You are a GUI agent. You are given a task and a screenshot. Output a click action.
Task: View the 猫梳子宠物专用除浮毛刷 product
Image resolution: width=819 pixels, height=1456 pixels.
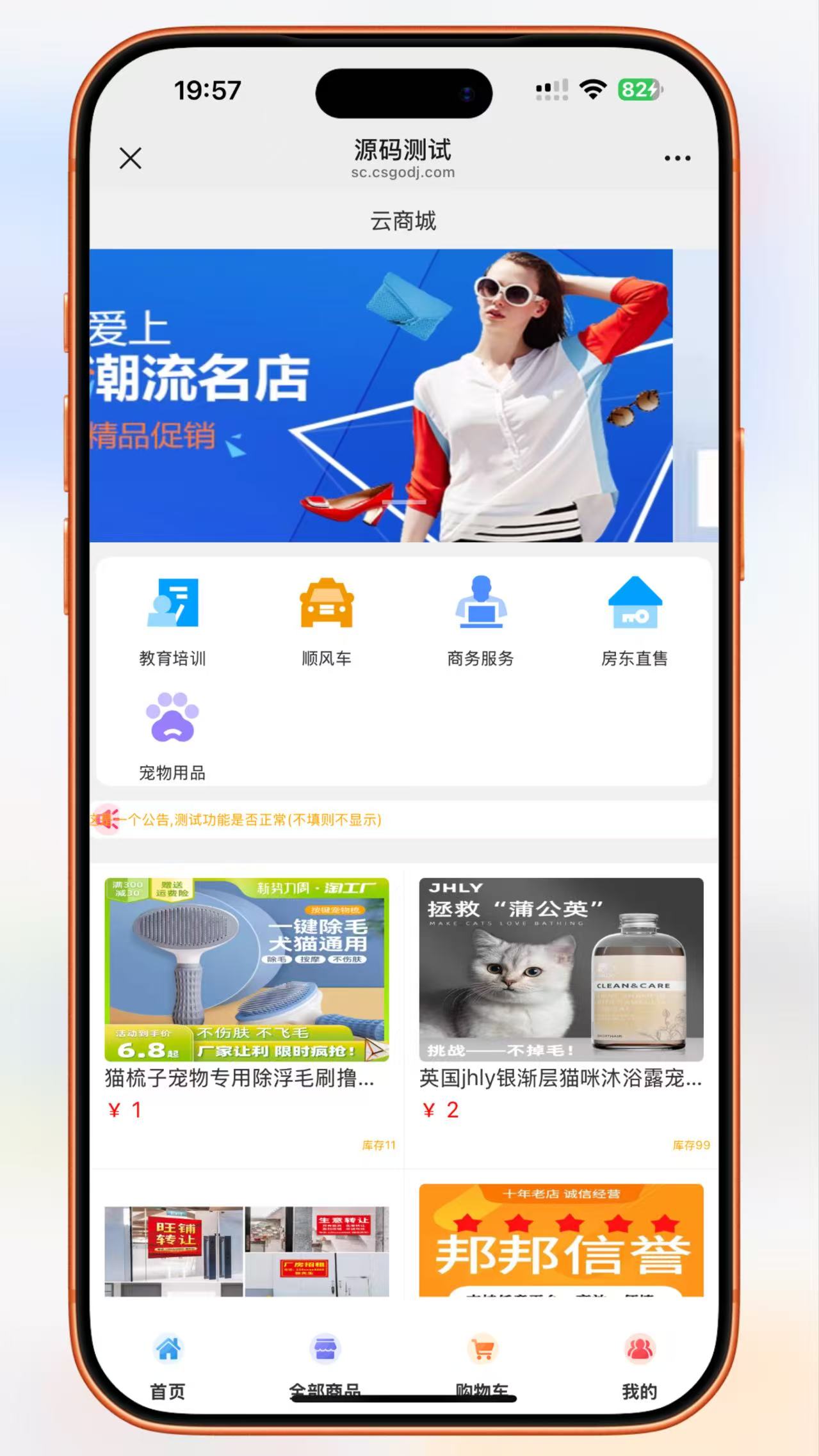tap(247, 970)
